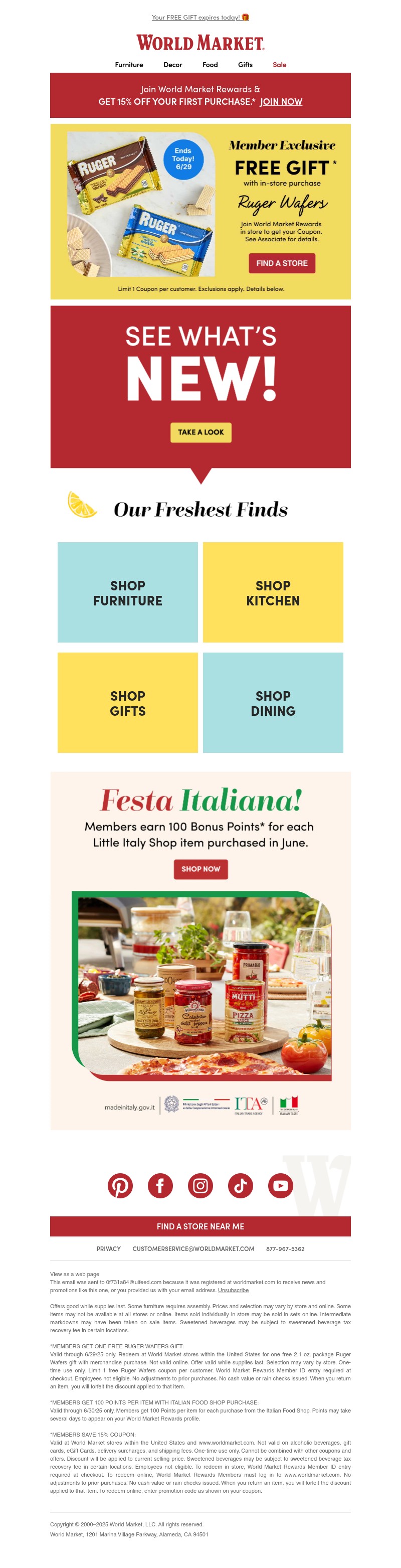
Task: Tap SHOP NOW under Festa Italiana
Action: click(x=200, y=869)
